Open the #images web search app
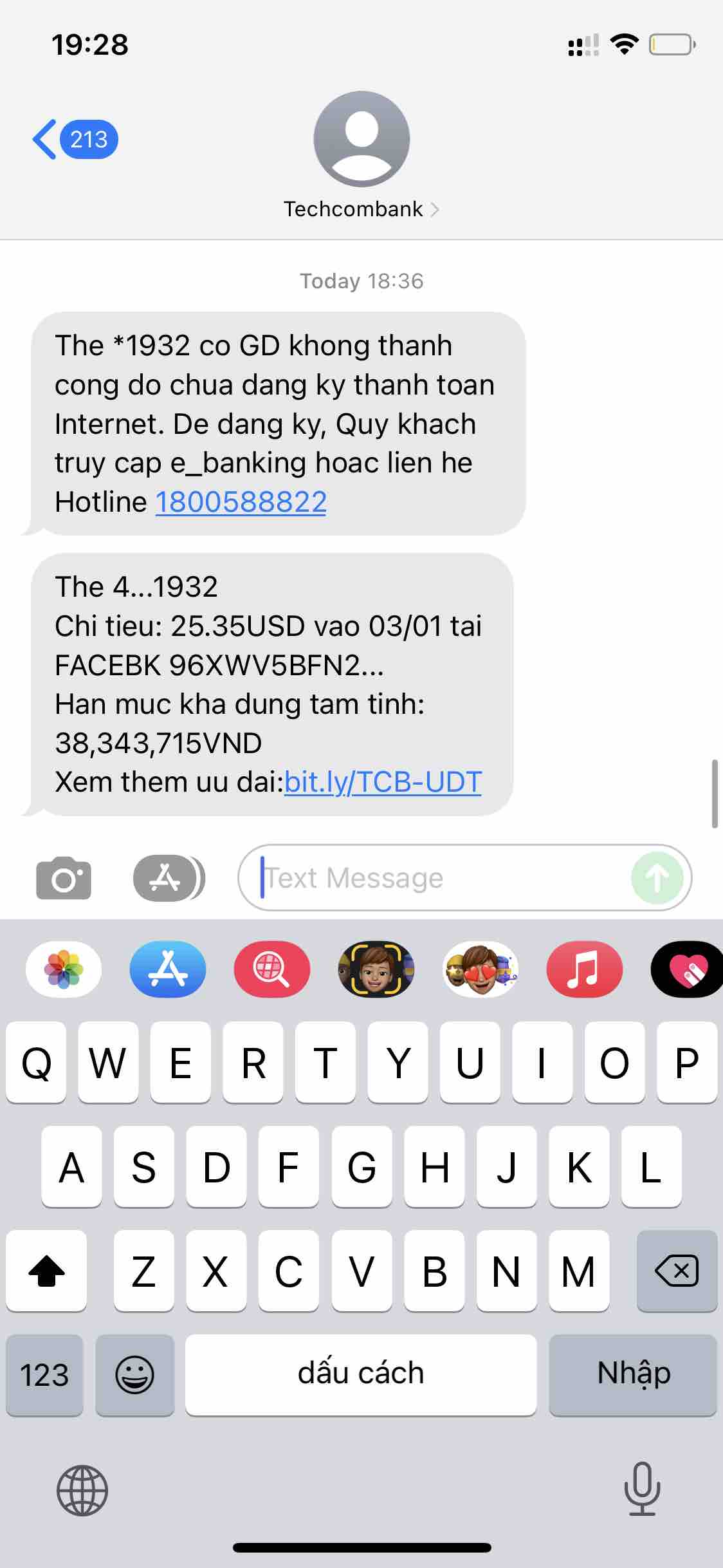This screenshot has height=1568, width=723. [271, 969]
